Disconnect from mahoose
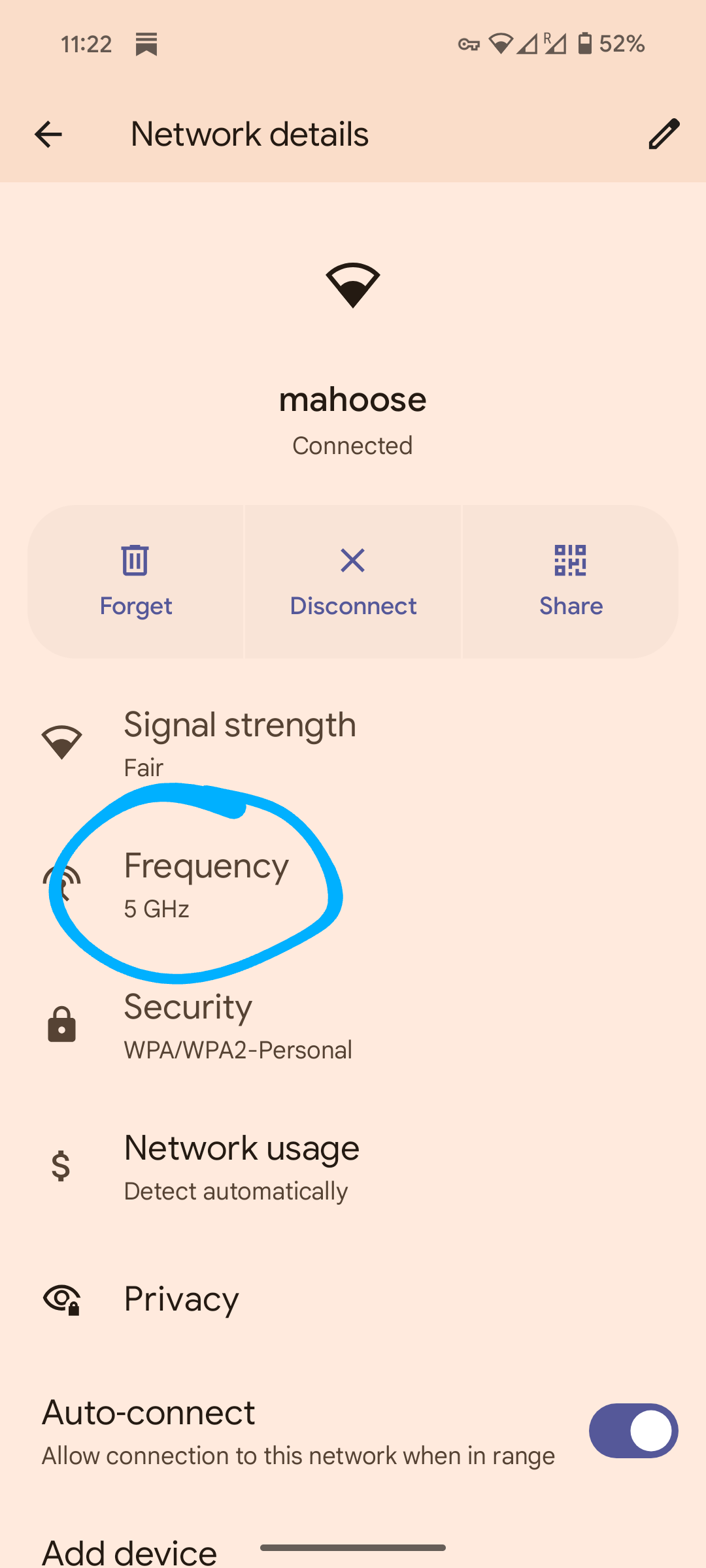 tap(353, 581)
